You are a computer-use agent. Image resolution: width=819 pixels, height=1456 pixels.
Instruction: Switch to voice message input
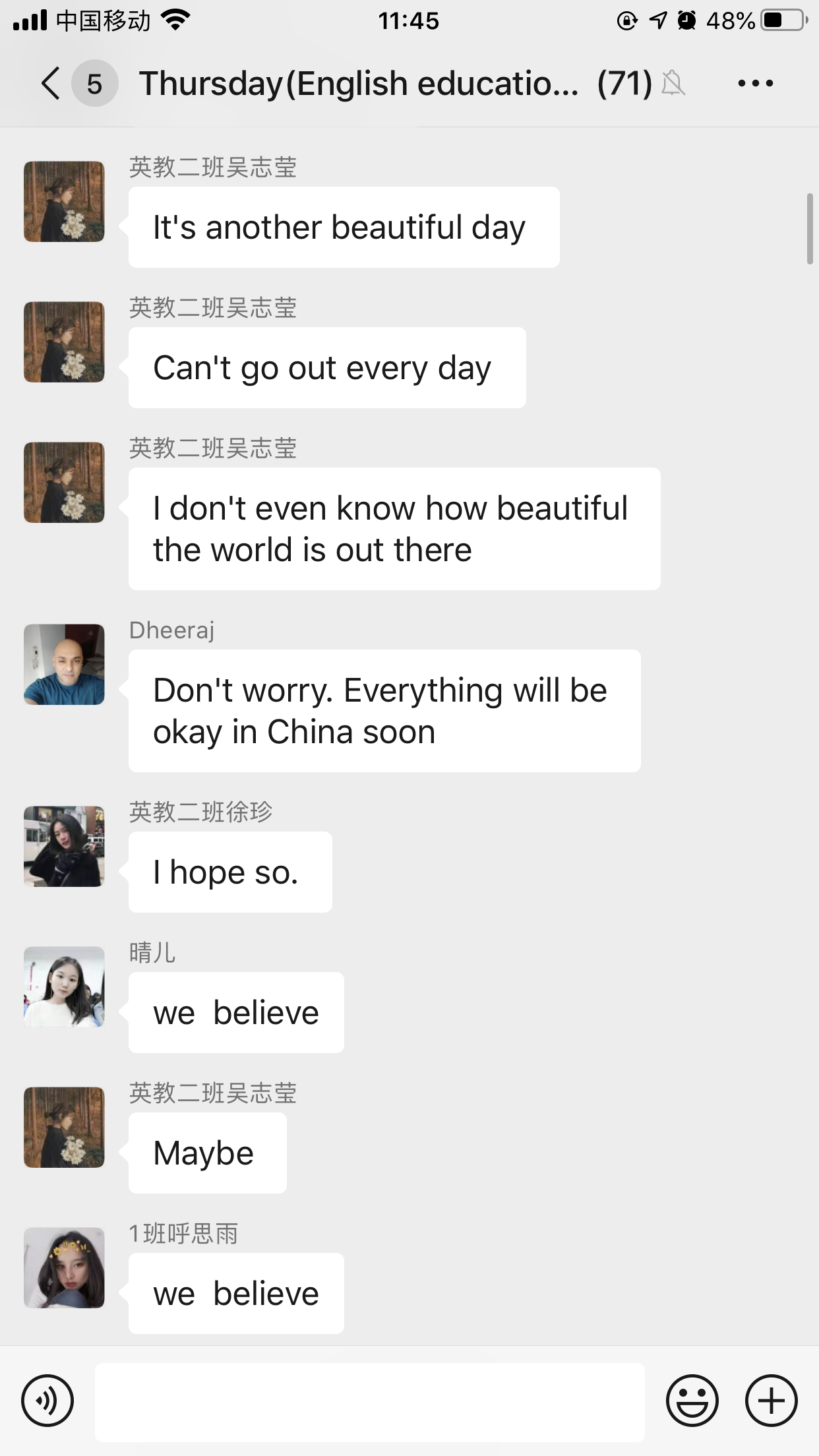pos(47,1400)
